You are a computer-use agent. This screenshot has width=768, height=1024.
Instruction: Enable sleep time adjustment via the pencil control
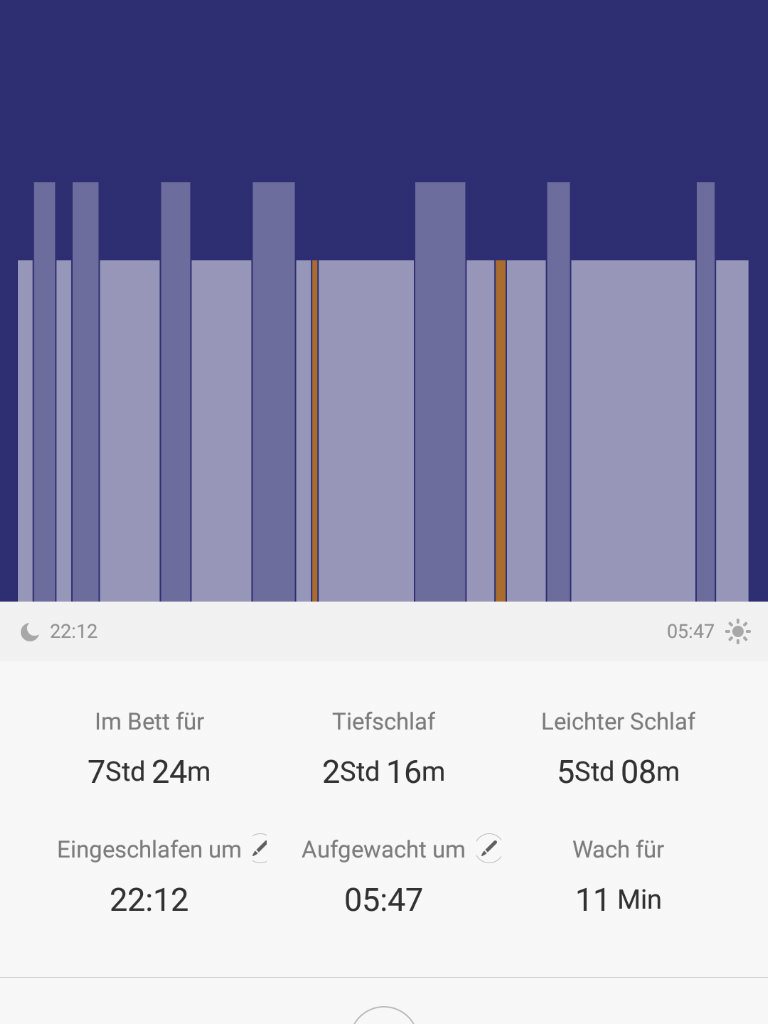pyautogui.click(x=259, y=848)
